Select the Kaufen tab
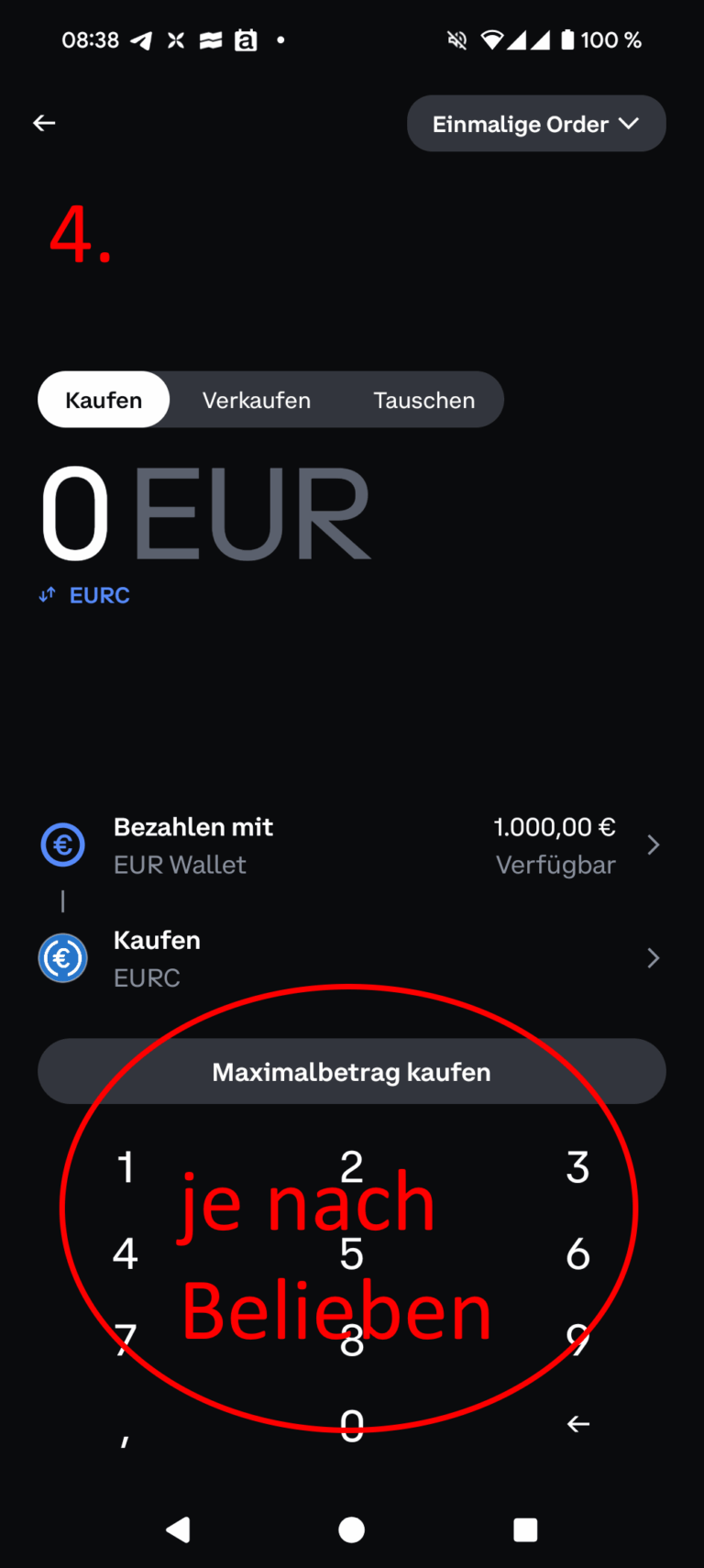The image size is (704, 1568). pyautogui.click(x=104, y=400)
